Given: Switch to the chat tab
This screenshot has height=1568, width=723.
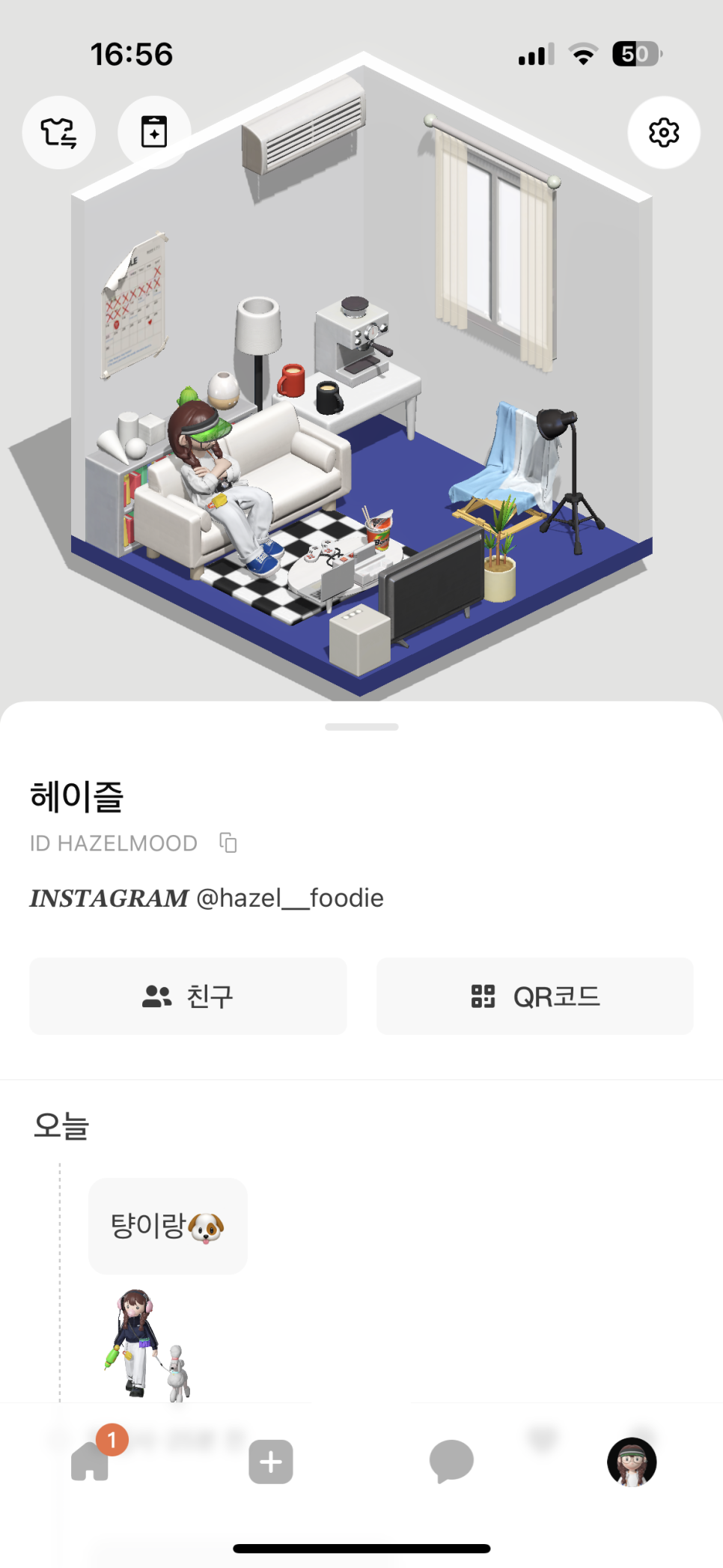Looking at the screenshot, I should 451,1461.
